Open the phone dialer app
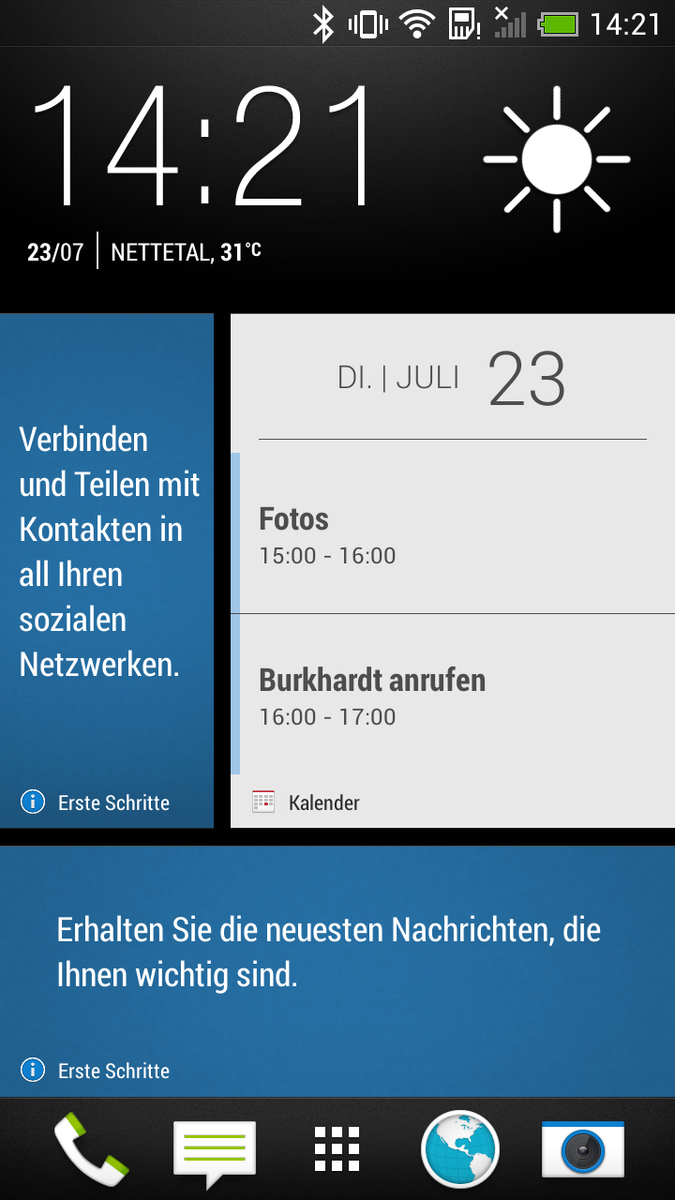This screenshot has height=1200, width=675. (x=90, y=1149)
